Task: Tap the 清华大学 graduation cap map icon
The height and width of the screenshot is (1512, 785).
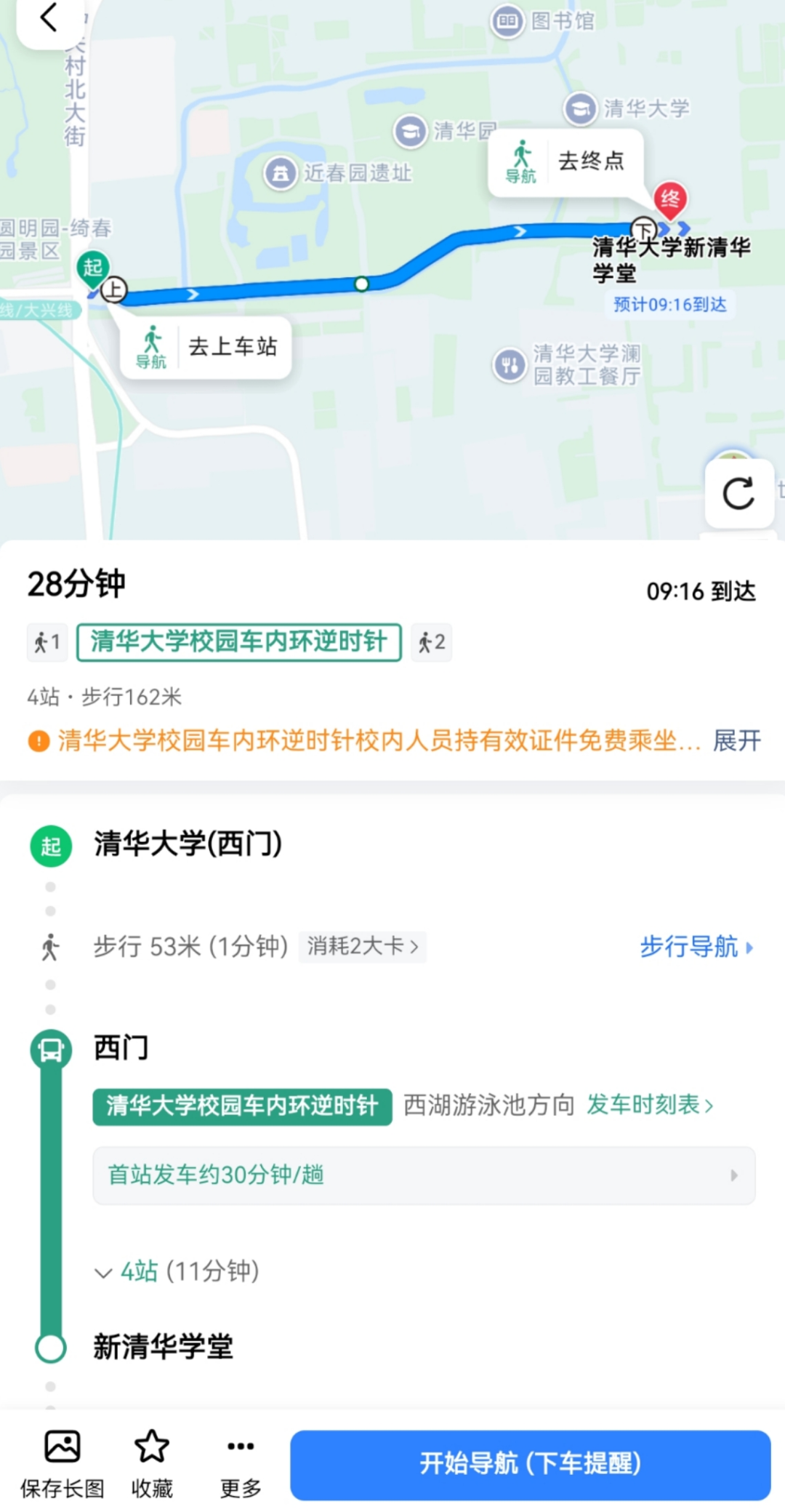Action: [x=580, y=108]
